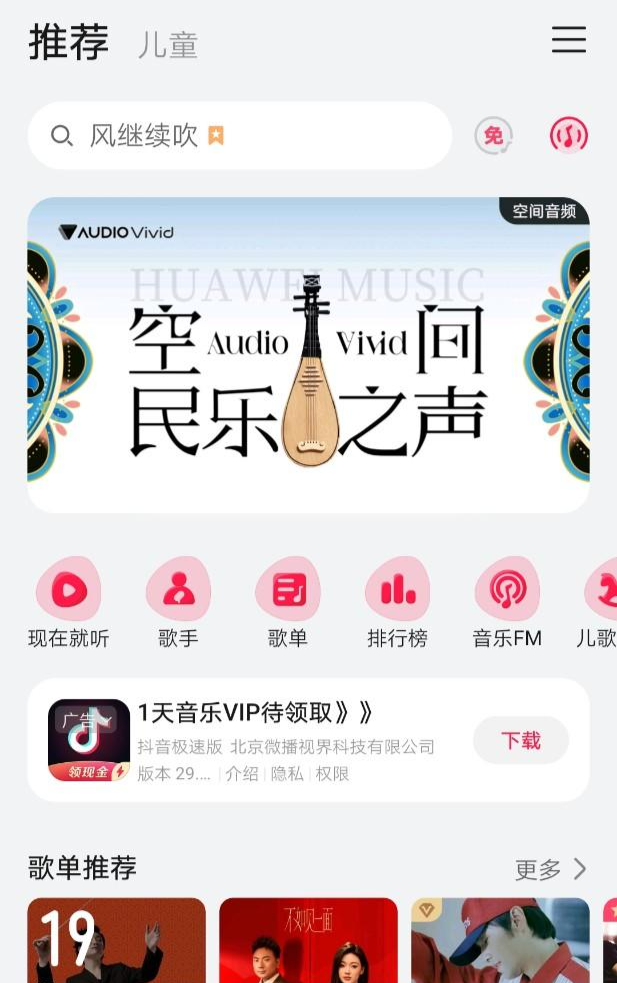Open the red 不如见一面 playlist cover

308,940
